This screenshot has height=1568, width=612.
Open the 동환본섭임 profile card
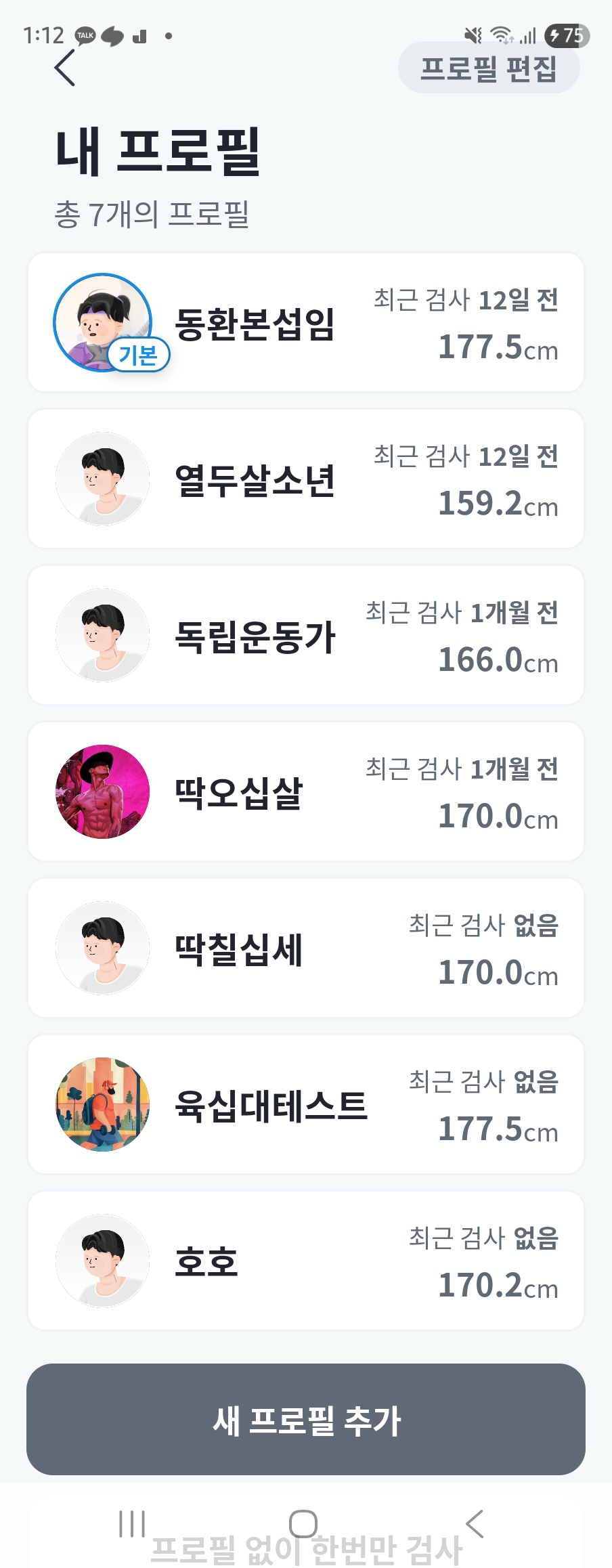pyautogui.click(x=305, y=323)
